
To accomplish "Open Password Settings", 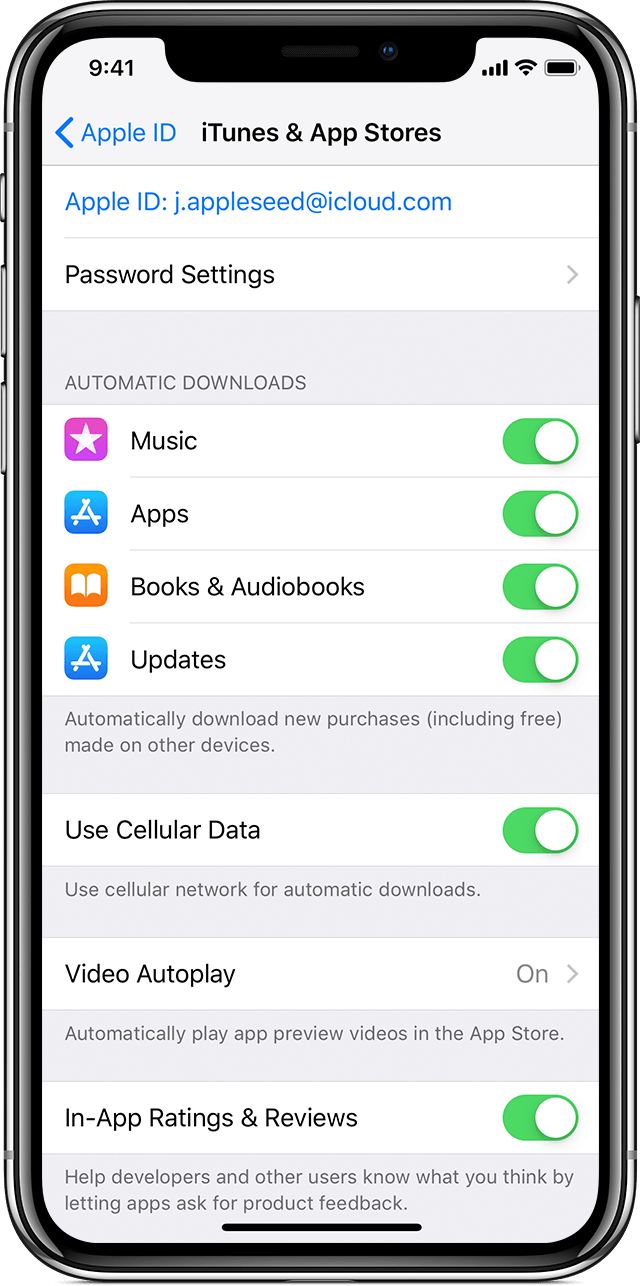I will tap(320, 275).
